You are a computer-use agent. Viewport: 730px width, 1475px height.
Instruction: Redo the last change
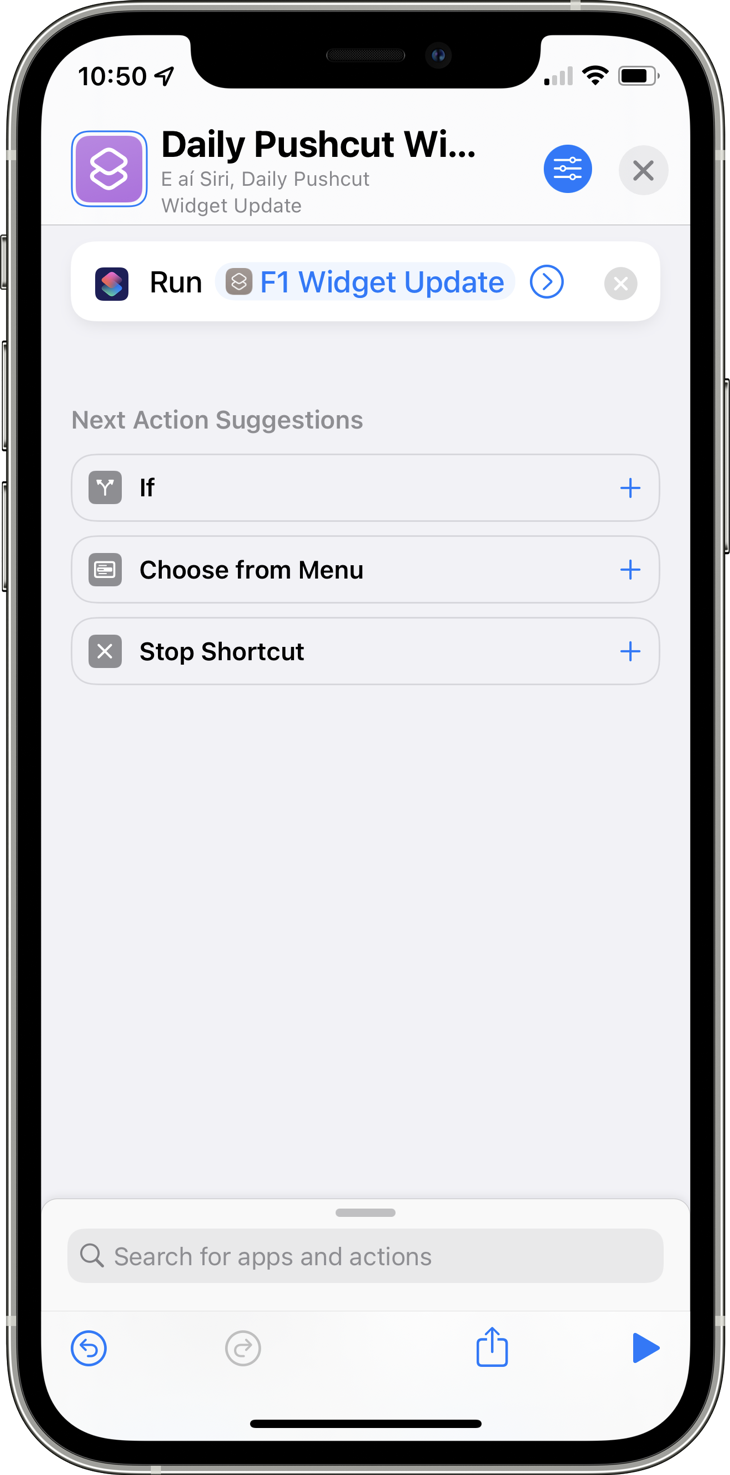243,1348
